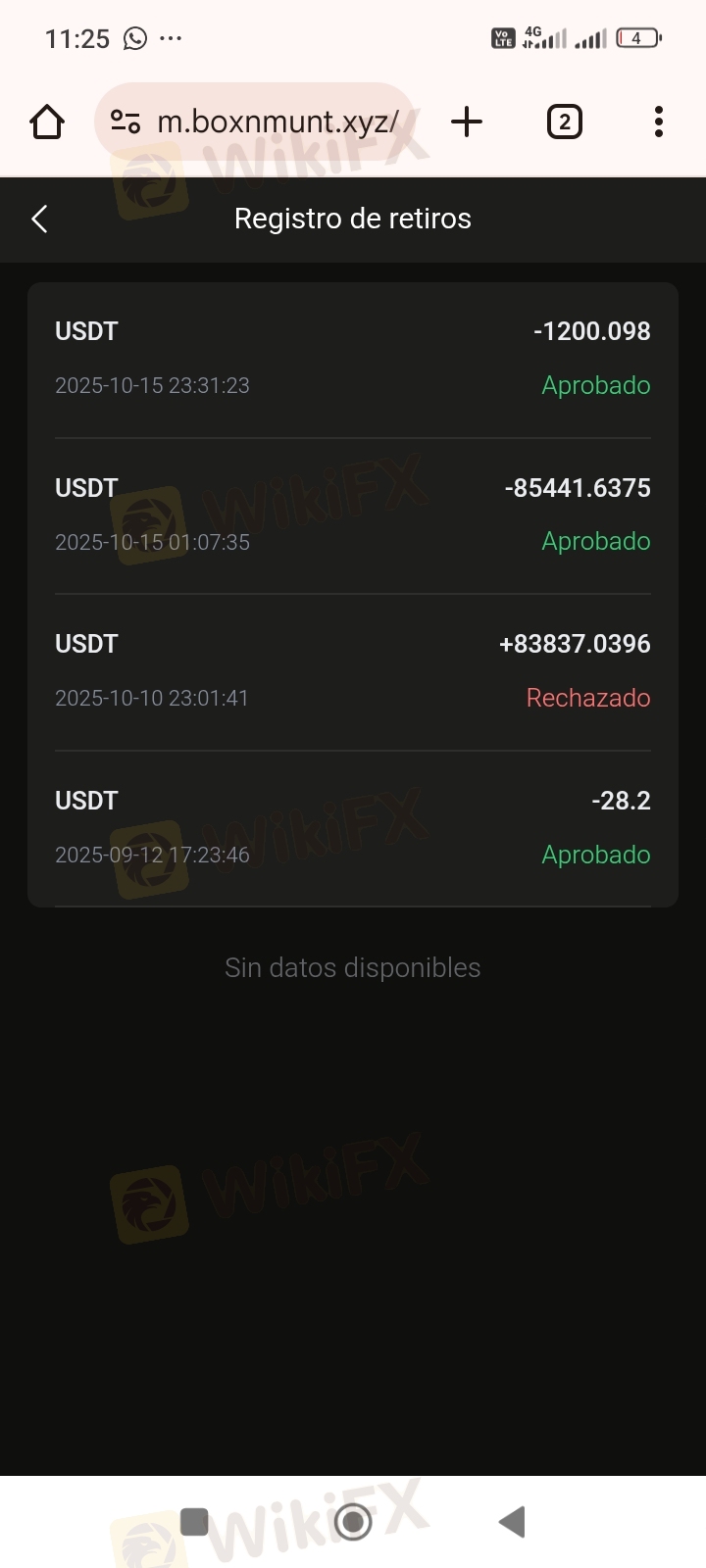Open the browser overflow menu
The image size is (706, 1568).
tap(658, 122)
